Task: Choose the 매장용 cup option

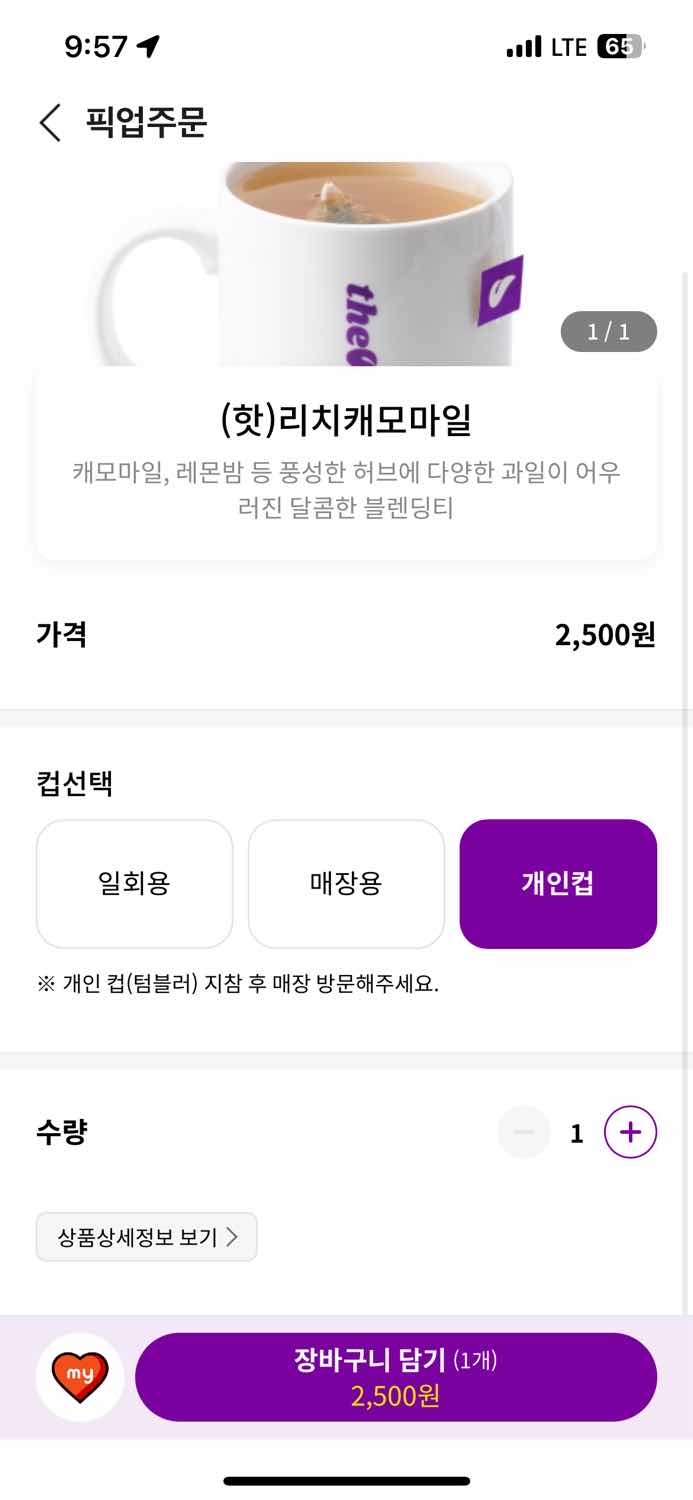Action: tap(346, 884)
